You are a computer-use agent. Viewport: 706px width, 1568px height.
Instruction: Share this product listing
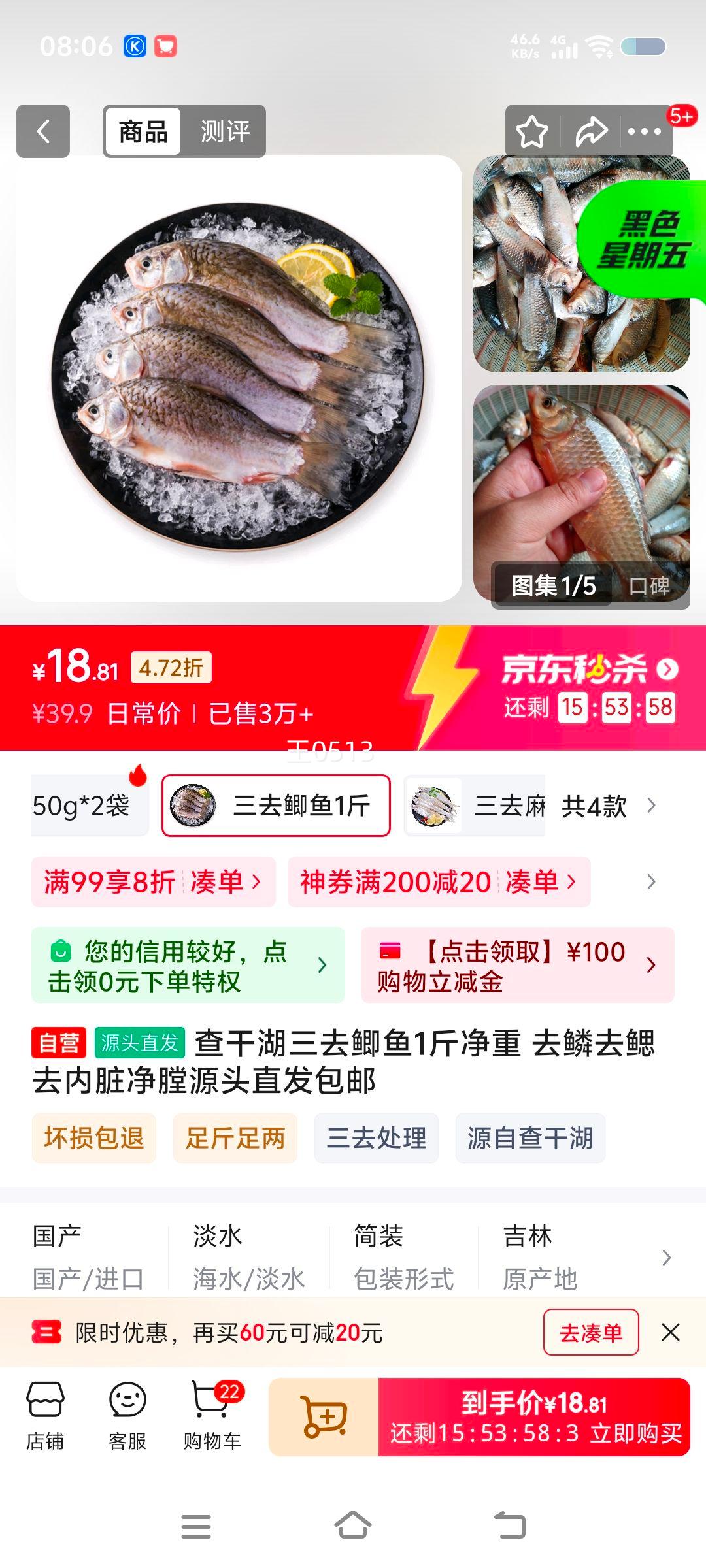[x=591, y=132]
